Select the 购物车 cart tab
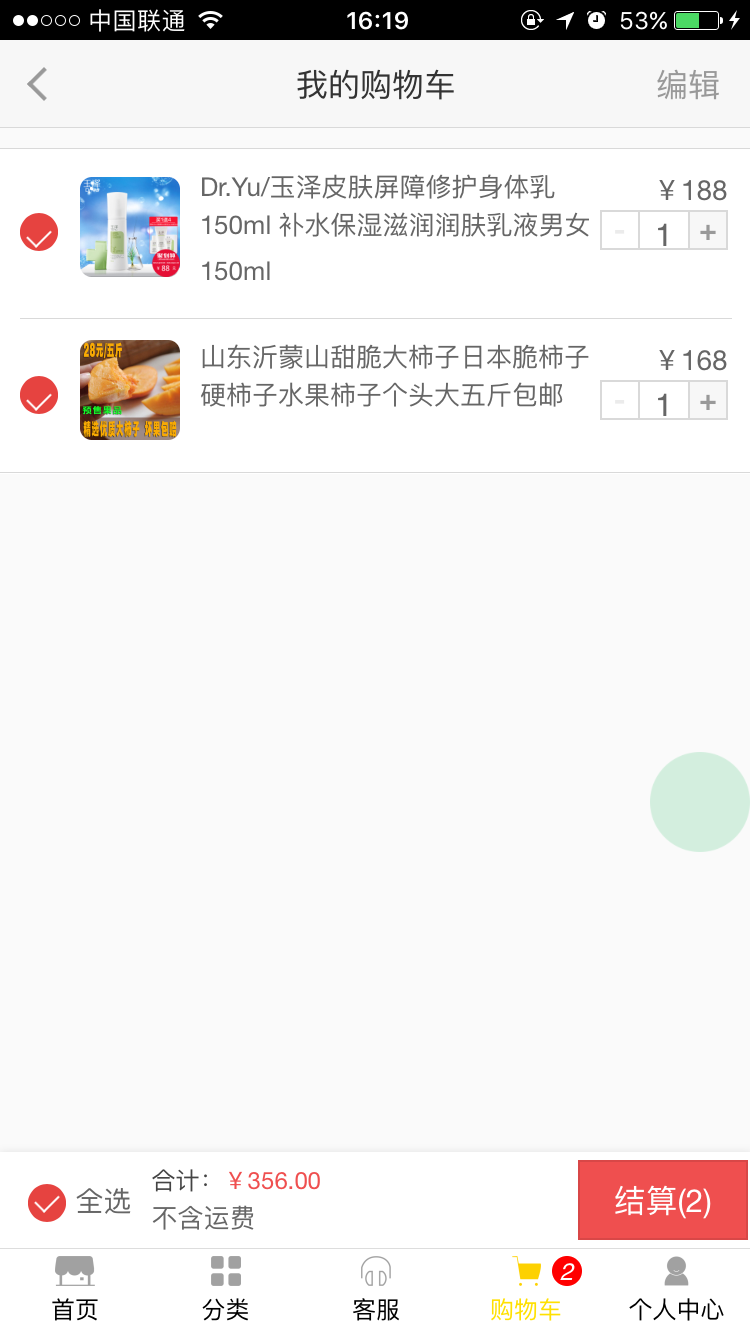Image resolution: width=750 pixels, height=1334 pixels. pyautogui.click(x=526, y=1290)
